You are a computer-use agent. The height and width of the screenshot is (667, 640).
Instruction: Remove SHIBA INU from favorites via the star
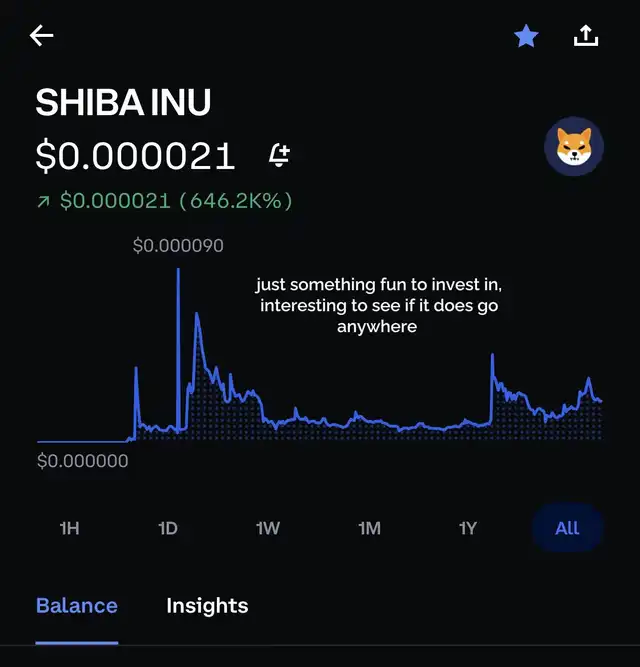(x=526, y=37)
